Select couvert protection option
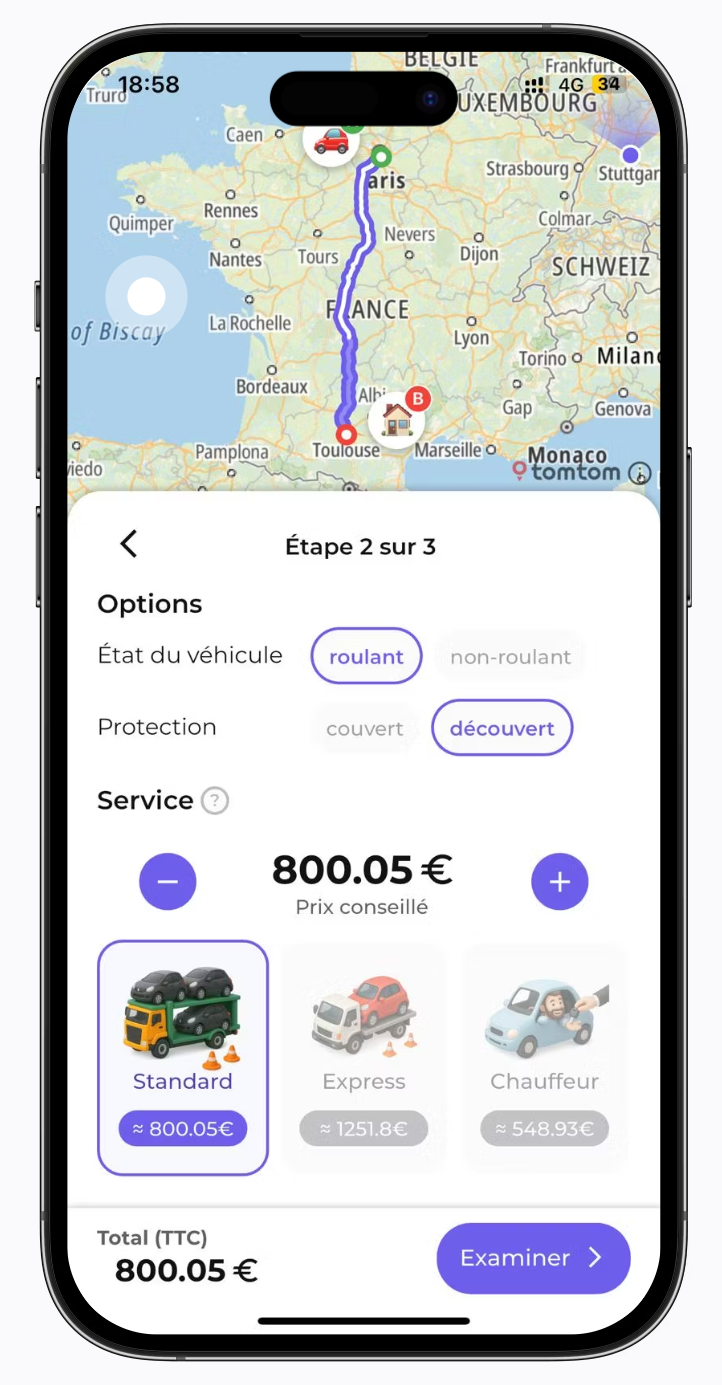This screenshot has height=1385, width=722. tap(365, 728)
